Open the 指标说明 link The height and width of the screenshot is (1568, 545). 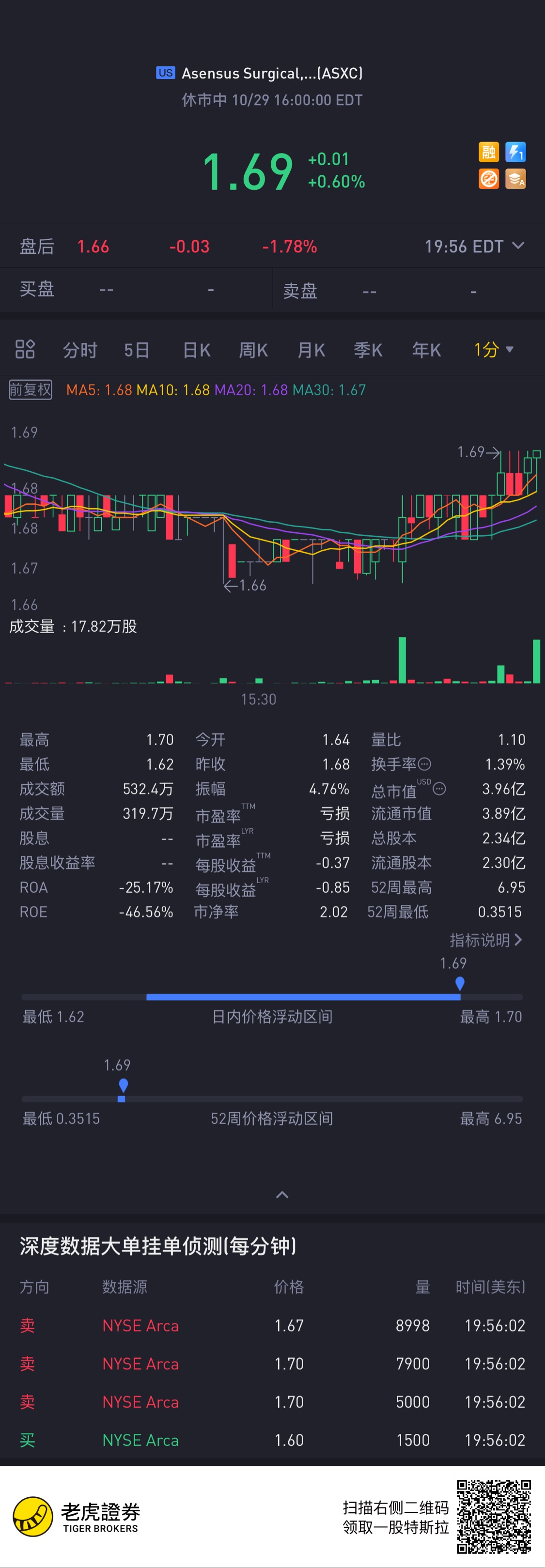click(485, 940)
